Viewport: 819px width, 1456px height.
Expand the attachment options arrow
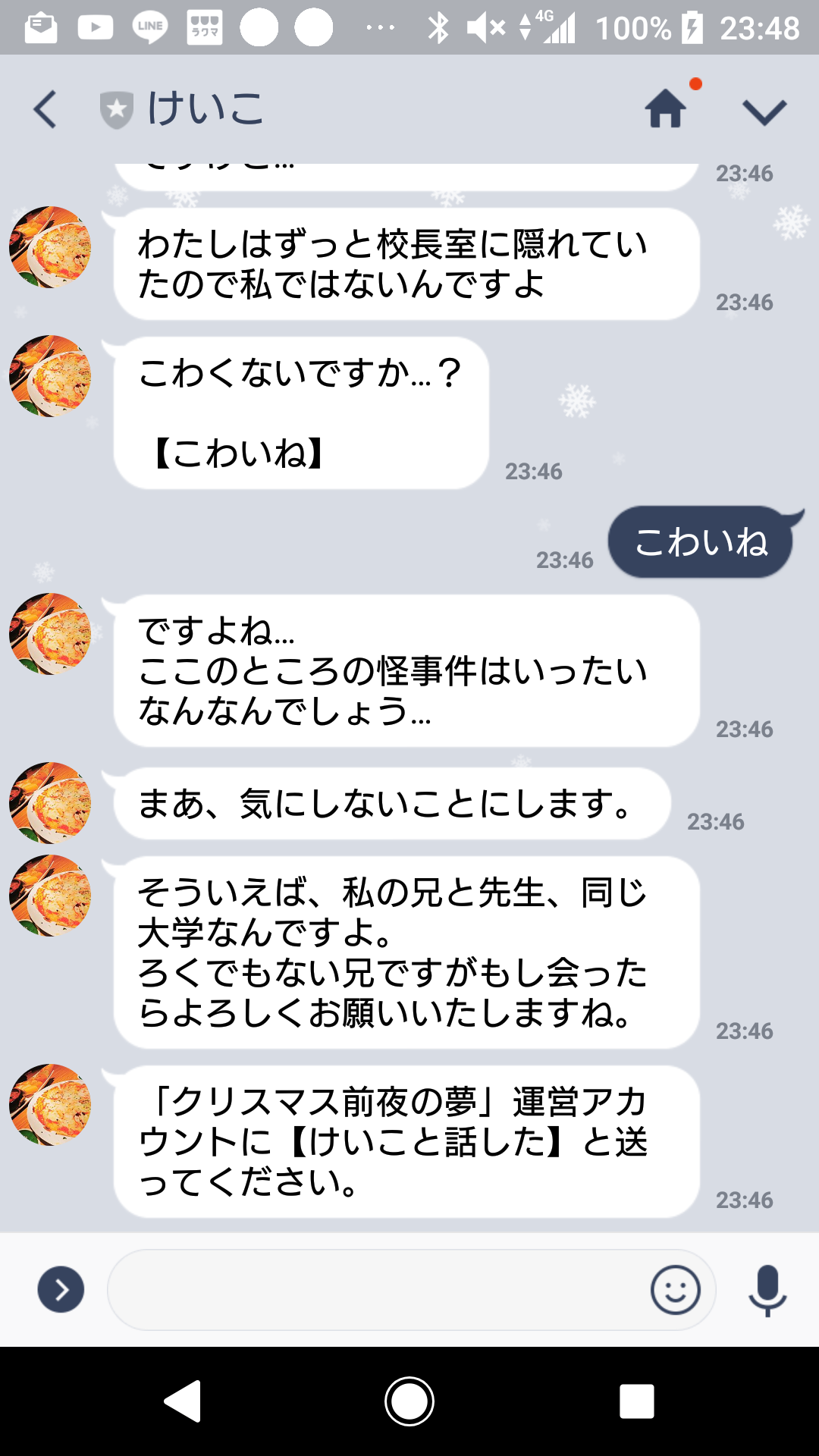click(61, 1289)
